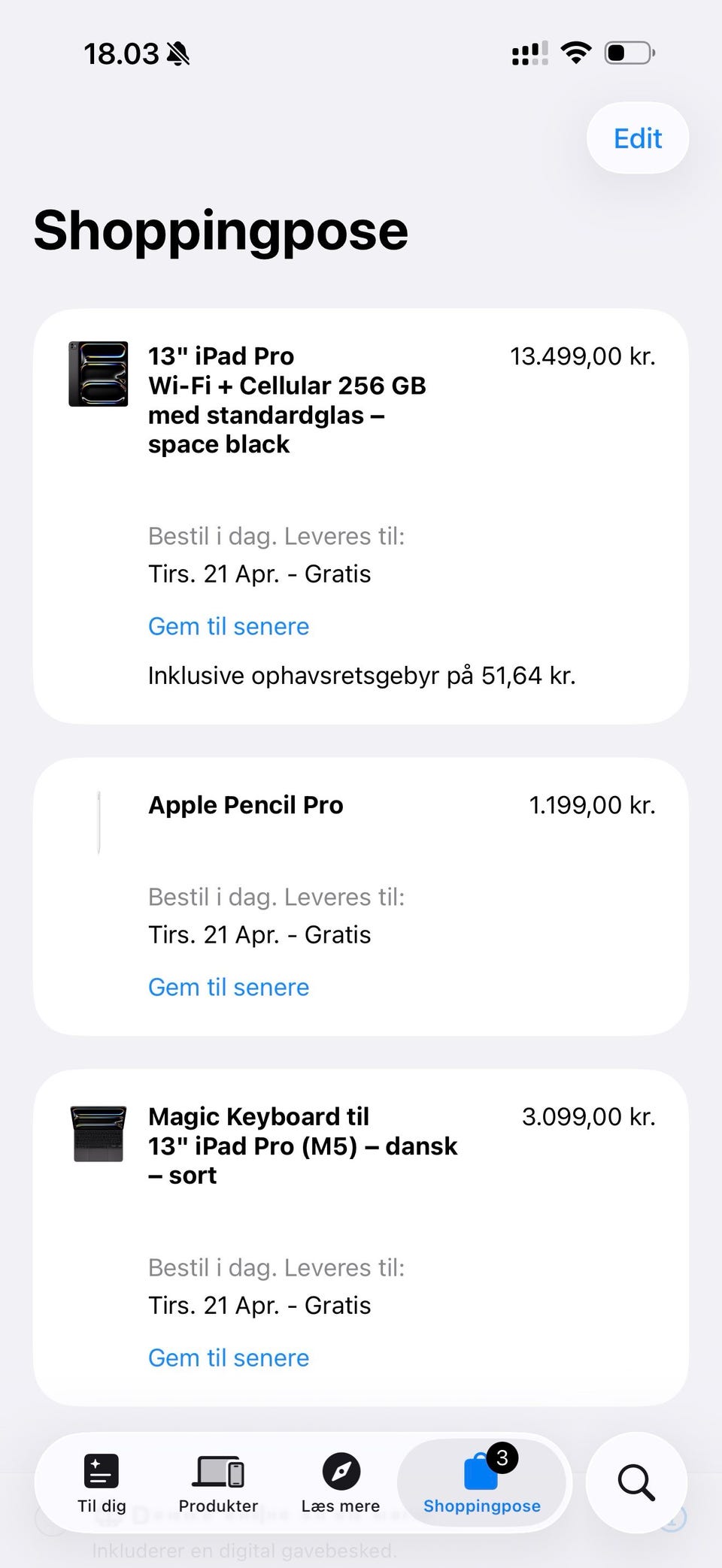722x1568 pixels.
Task: Tap the muted notifications bell icon
Action: tap(178, 54)
